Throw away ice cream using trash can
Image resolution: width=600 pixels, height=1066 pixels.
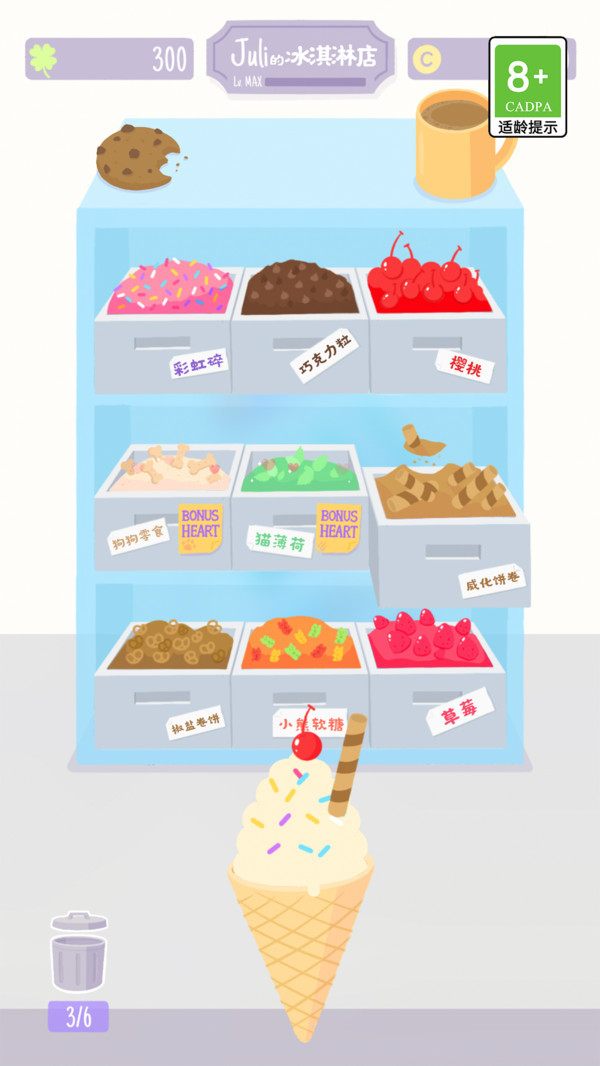pyautogui.click(x=78, y=952)
